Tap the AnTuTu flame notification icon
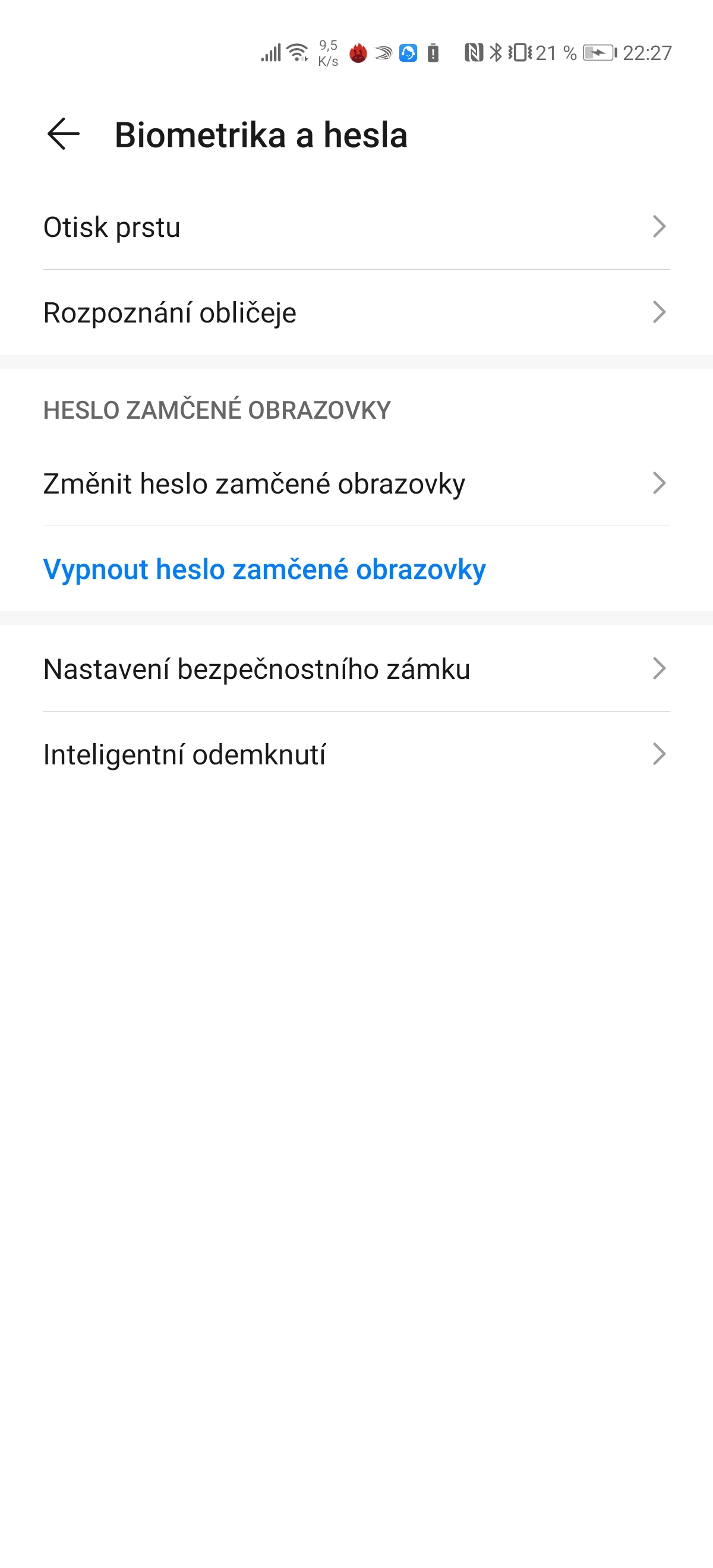 [x=358, y=53]
